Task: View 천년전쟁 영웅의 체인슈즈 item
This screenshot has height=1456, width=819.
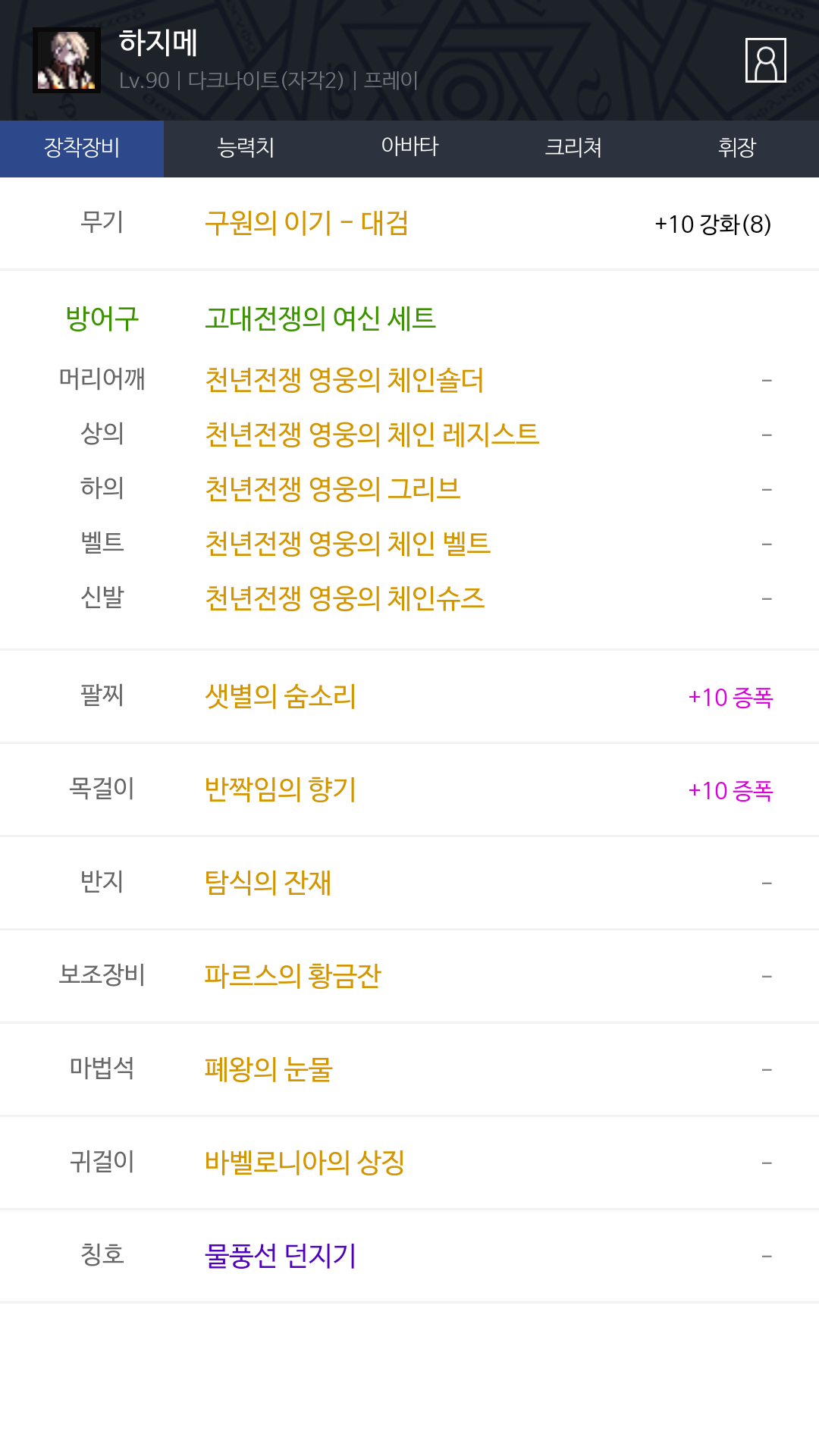Action: tap(344, 598)
